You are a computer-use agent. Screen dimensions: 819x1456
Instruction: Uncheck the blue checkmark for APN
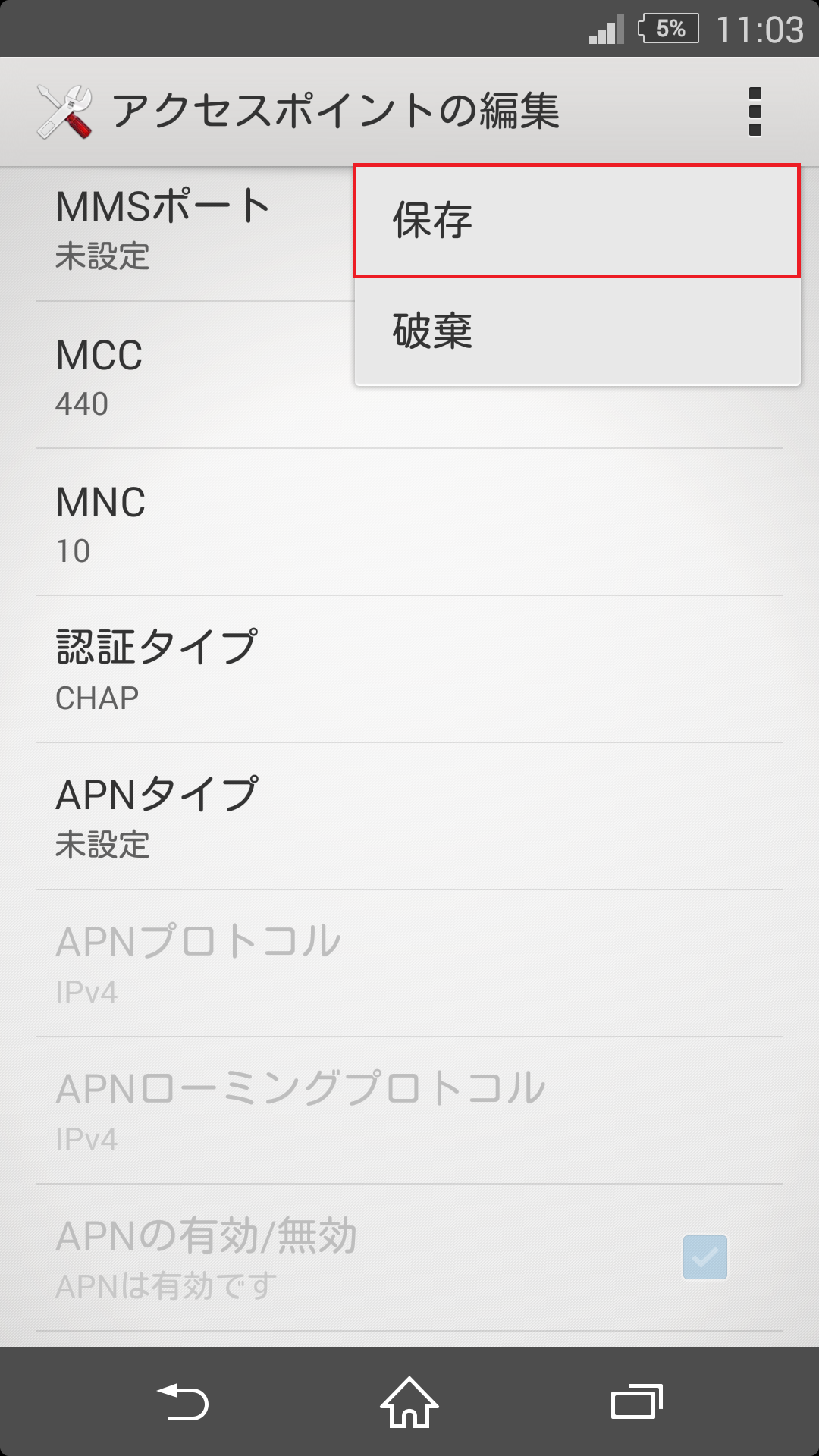click(x=706, y=1251)
